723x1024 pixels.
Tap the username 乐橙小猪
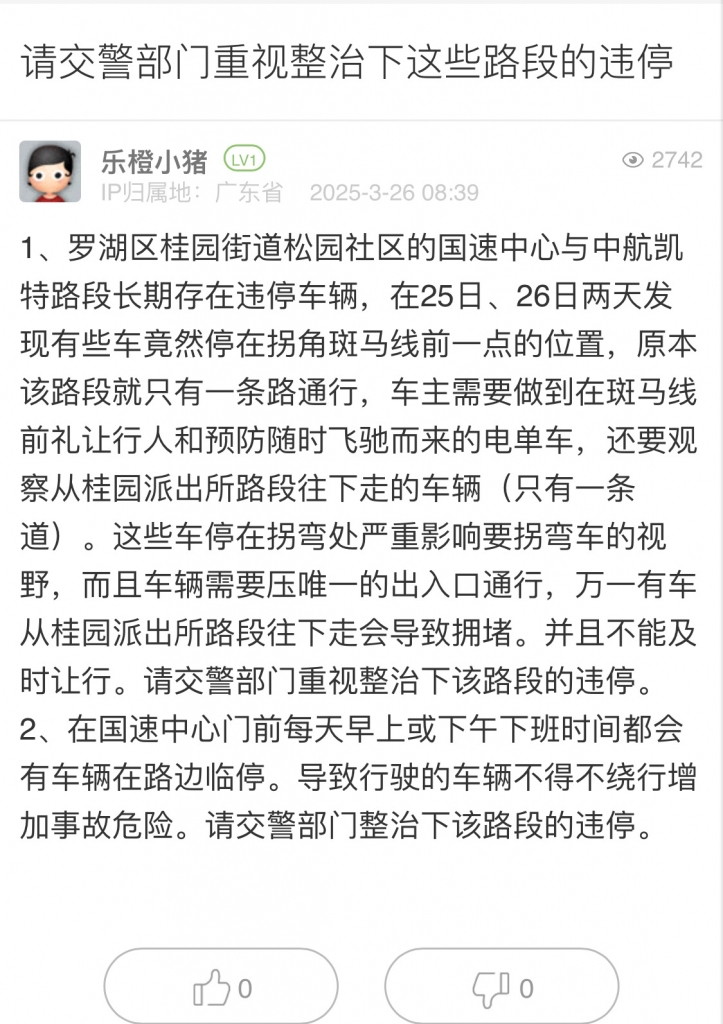tap(154, 160)
